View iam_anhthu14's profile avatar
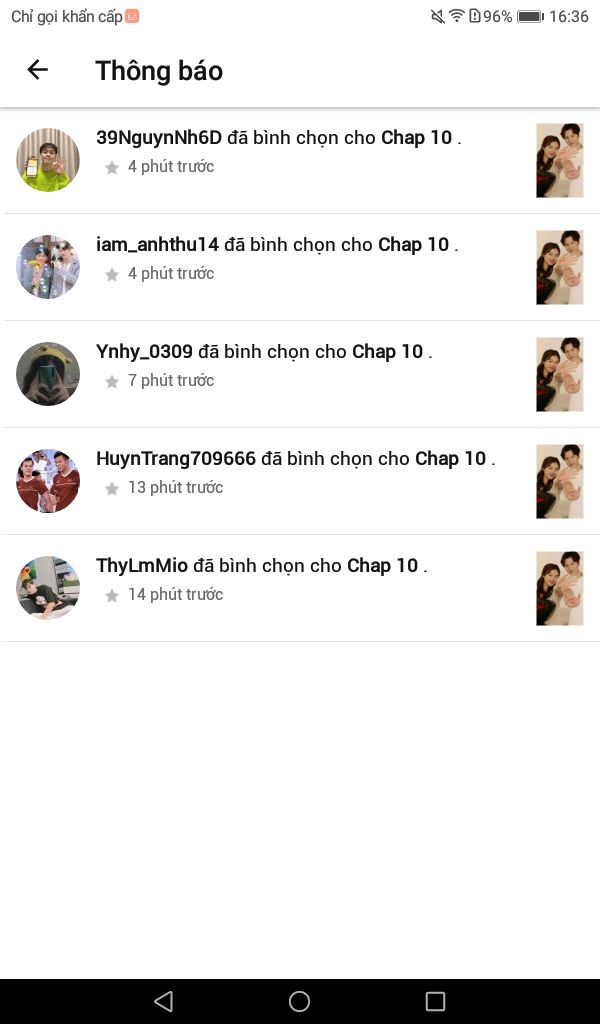The image size is (600, 1024). coord(48,267)
